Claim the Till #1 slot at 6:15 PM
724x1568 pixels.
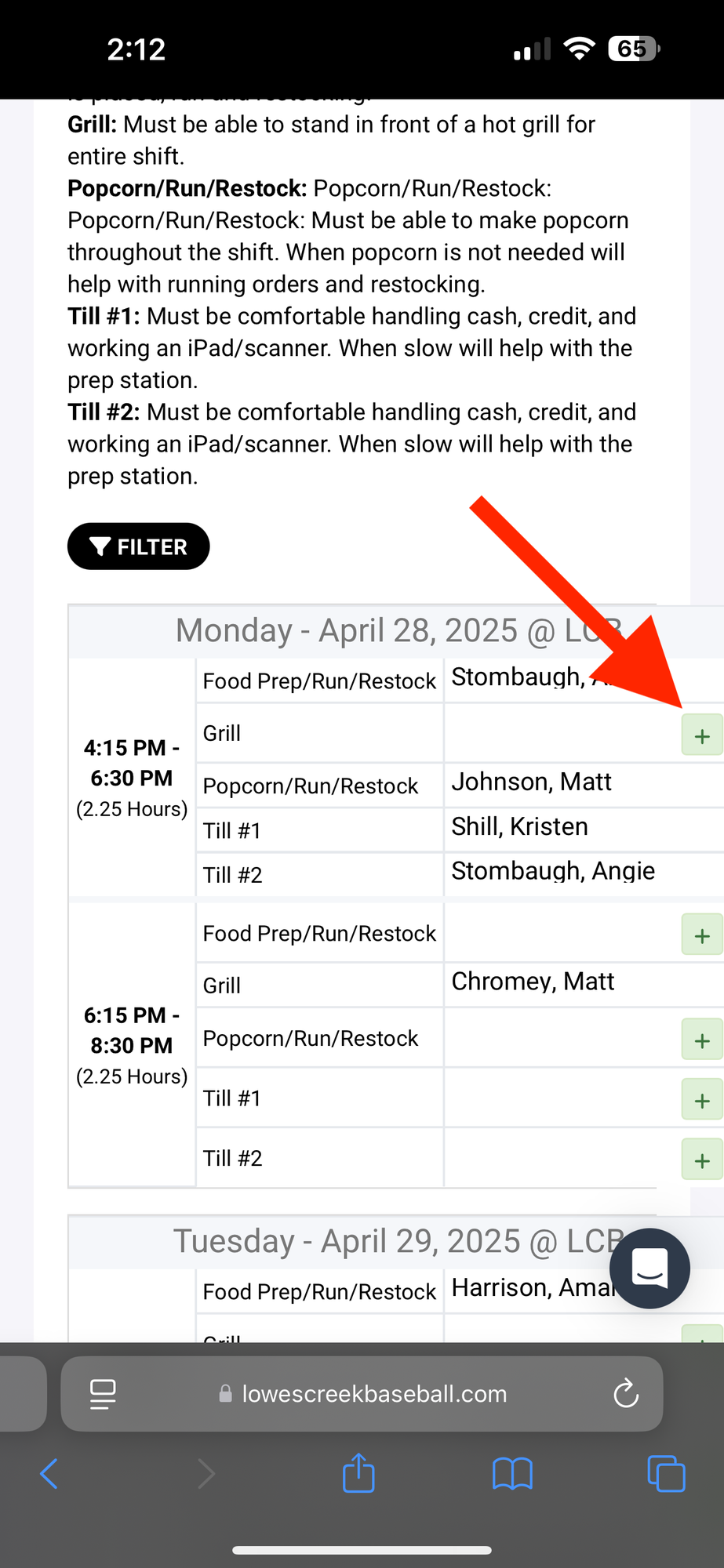coord(701,1100)
